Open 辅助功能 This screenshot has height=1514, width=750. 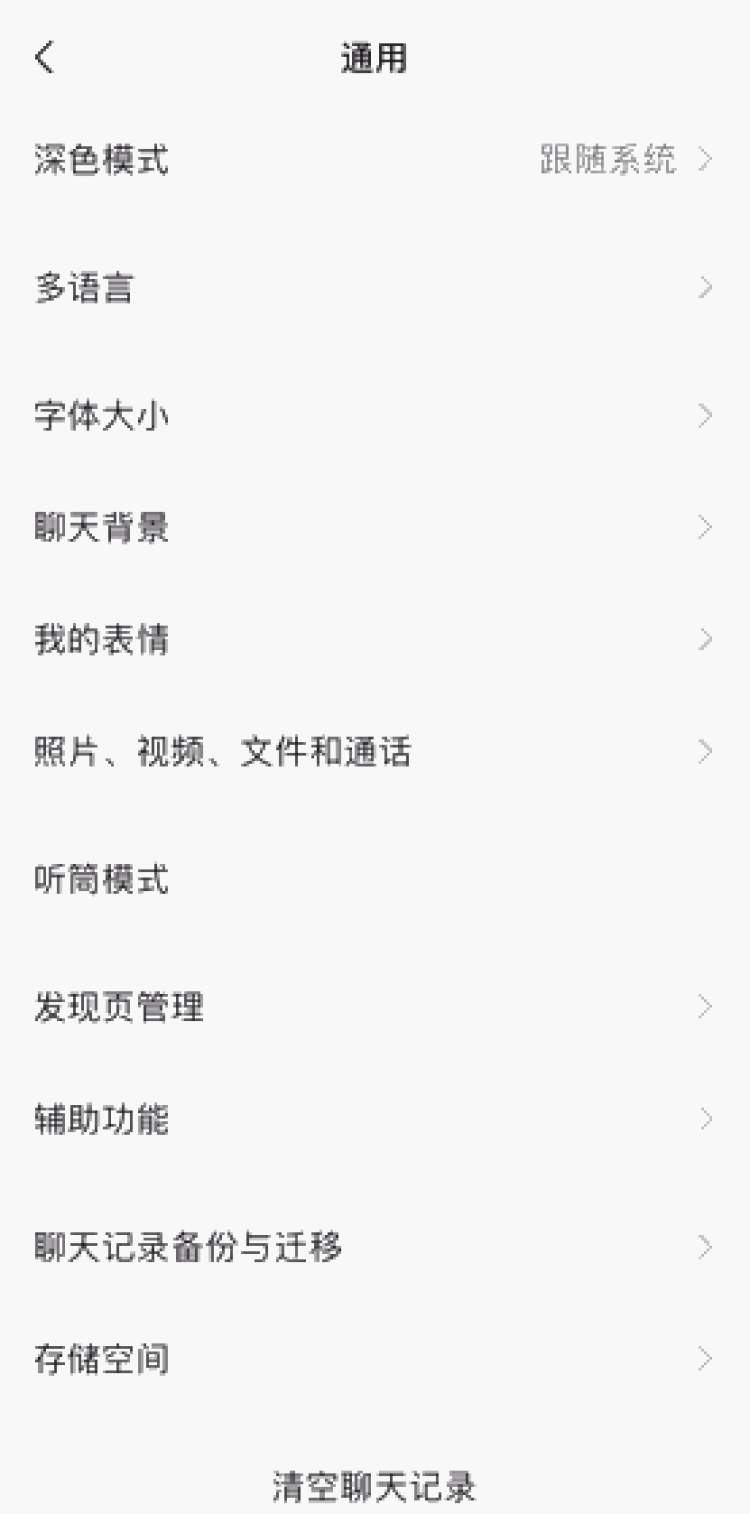pos(375,1119)
